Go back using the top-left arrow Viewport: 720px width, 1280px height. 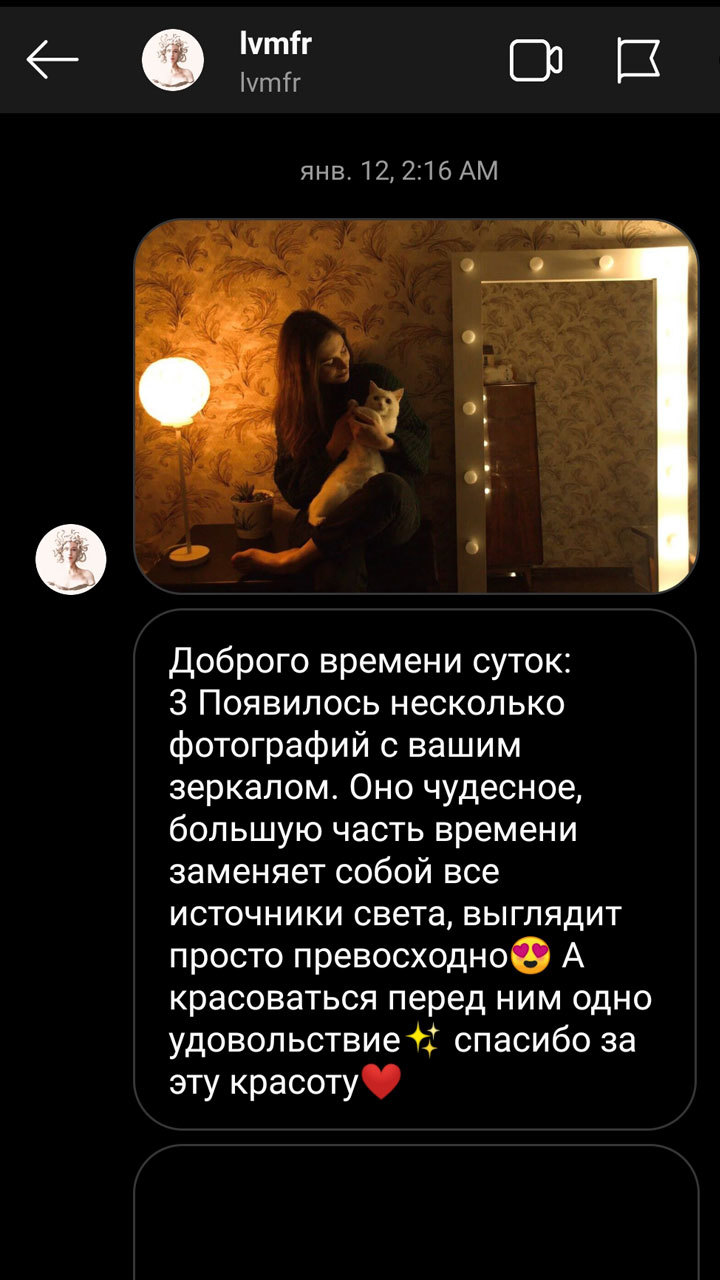tap(52, 60)
